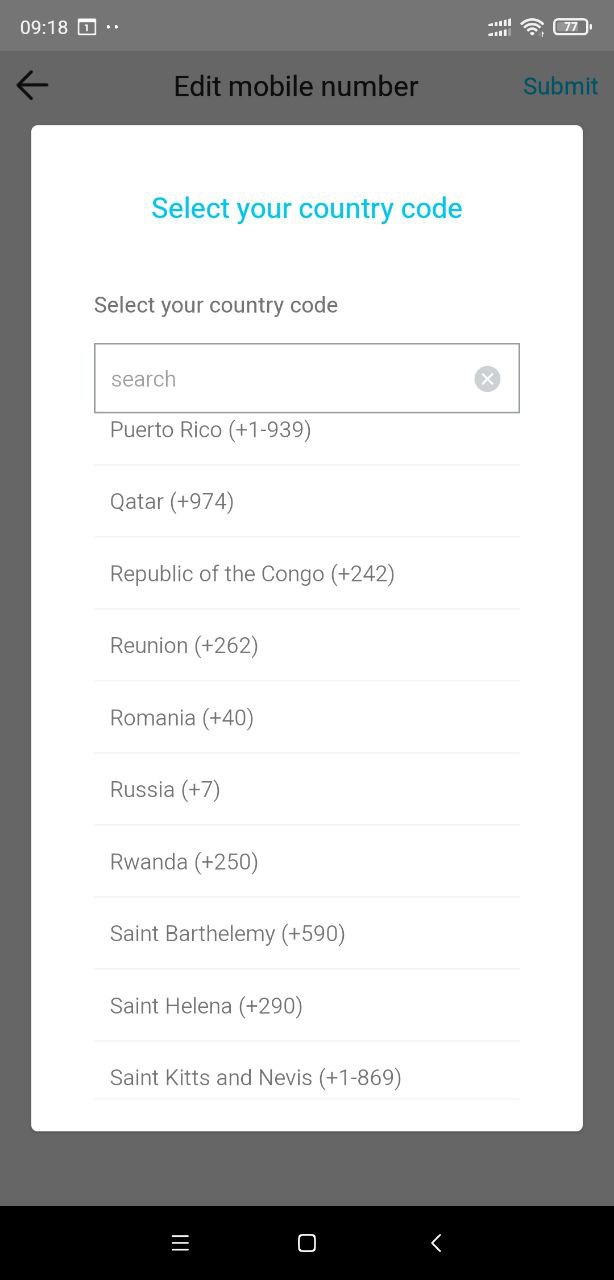Tap the country code search field
The image size is (614, 1280).
(306, 378)
